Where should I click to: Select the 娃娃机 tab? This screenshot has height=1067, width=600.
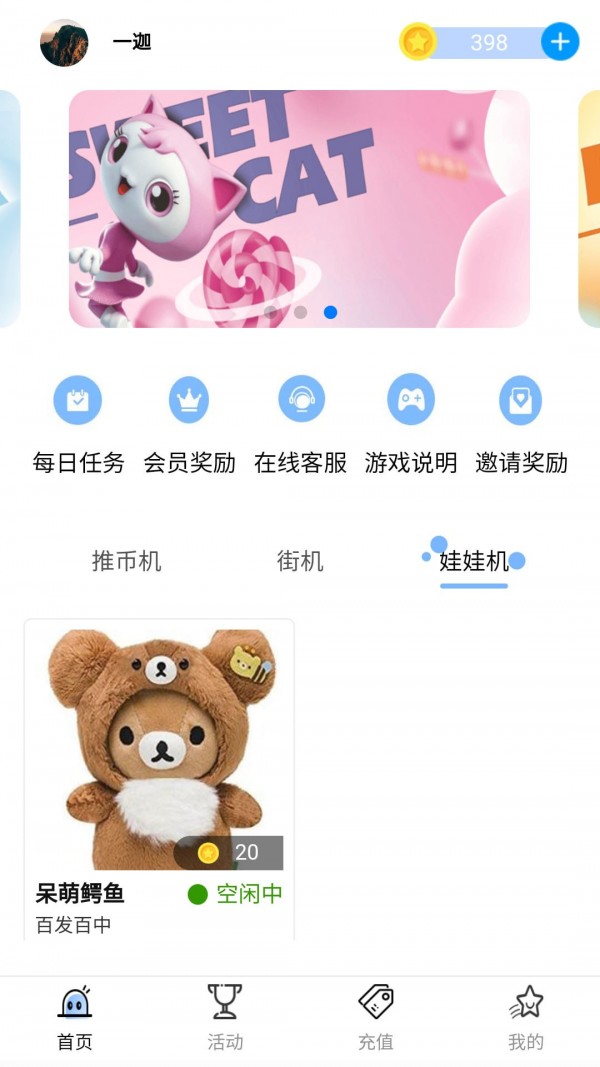pyautogui.click(x=474, y=561)
